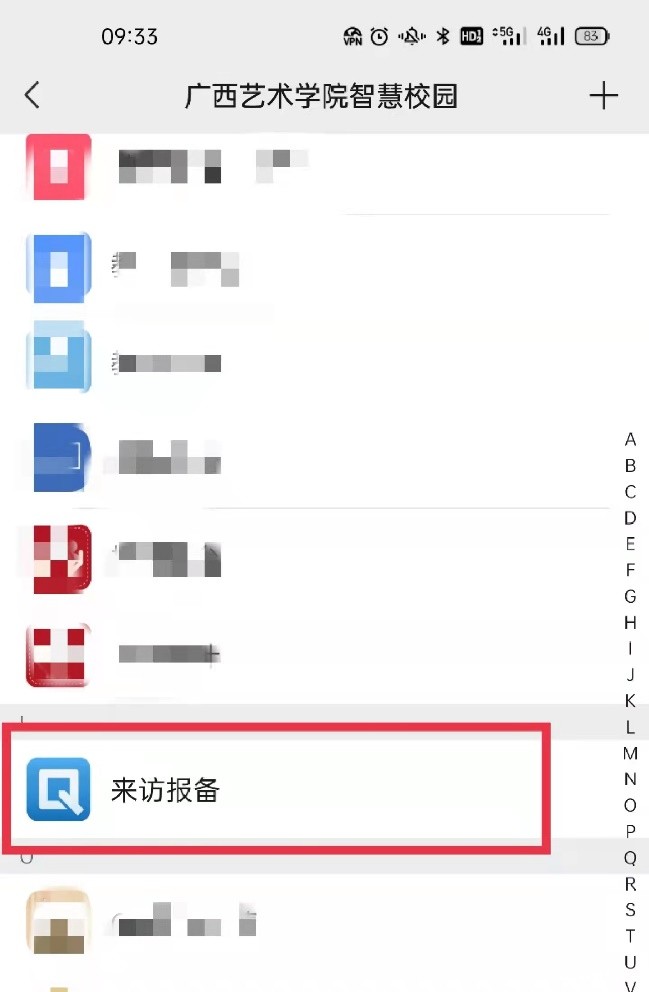
Task: Go back using the top-left arrow
Action: pyautogui.click(x=32, y=96)
